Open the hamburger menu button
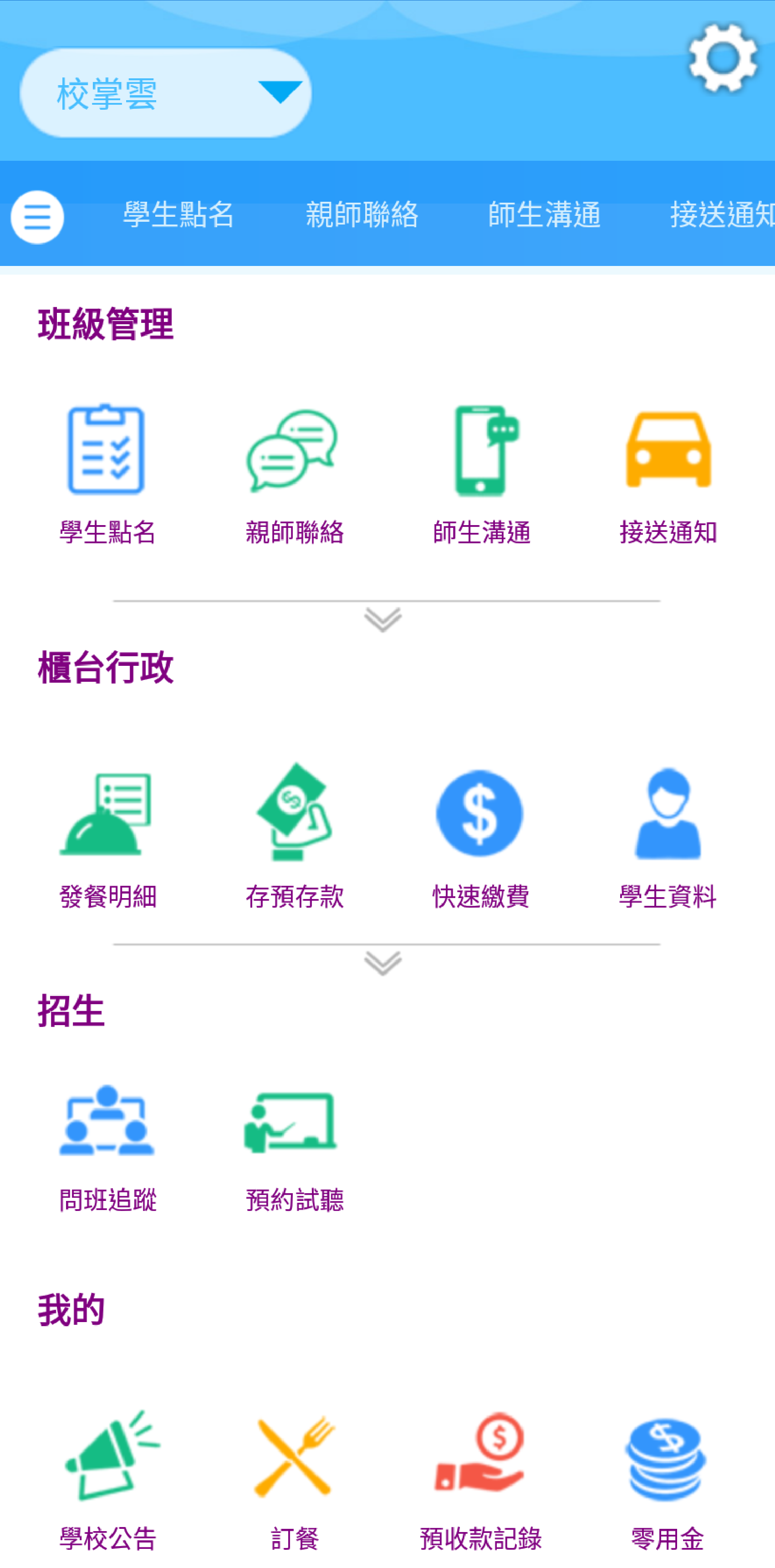This screenshot has height=1568, width=775. pyautogui.click(x=37, y=217)
